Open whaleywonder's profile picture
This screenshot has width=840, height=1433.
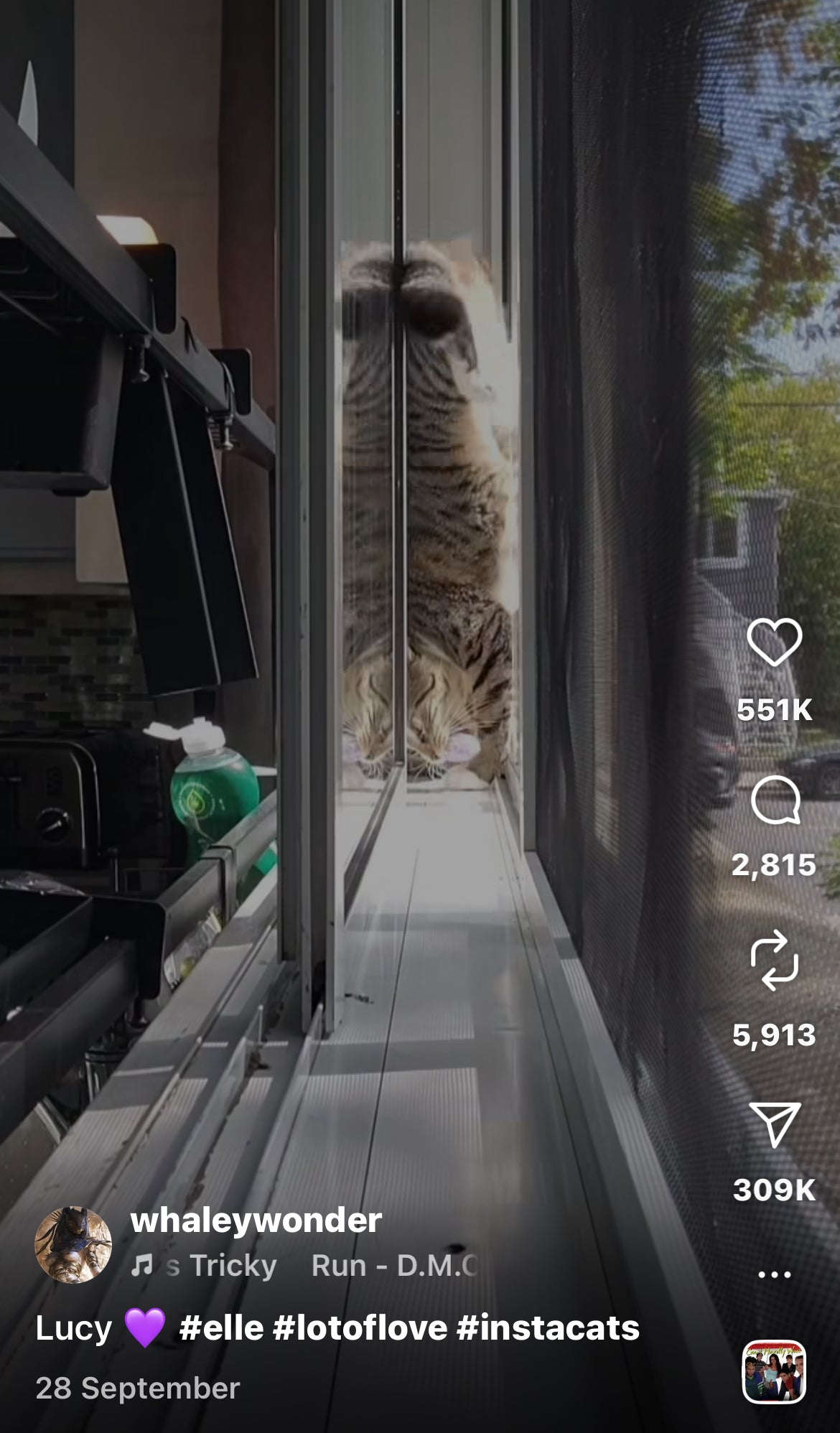point(73,1244)
